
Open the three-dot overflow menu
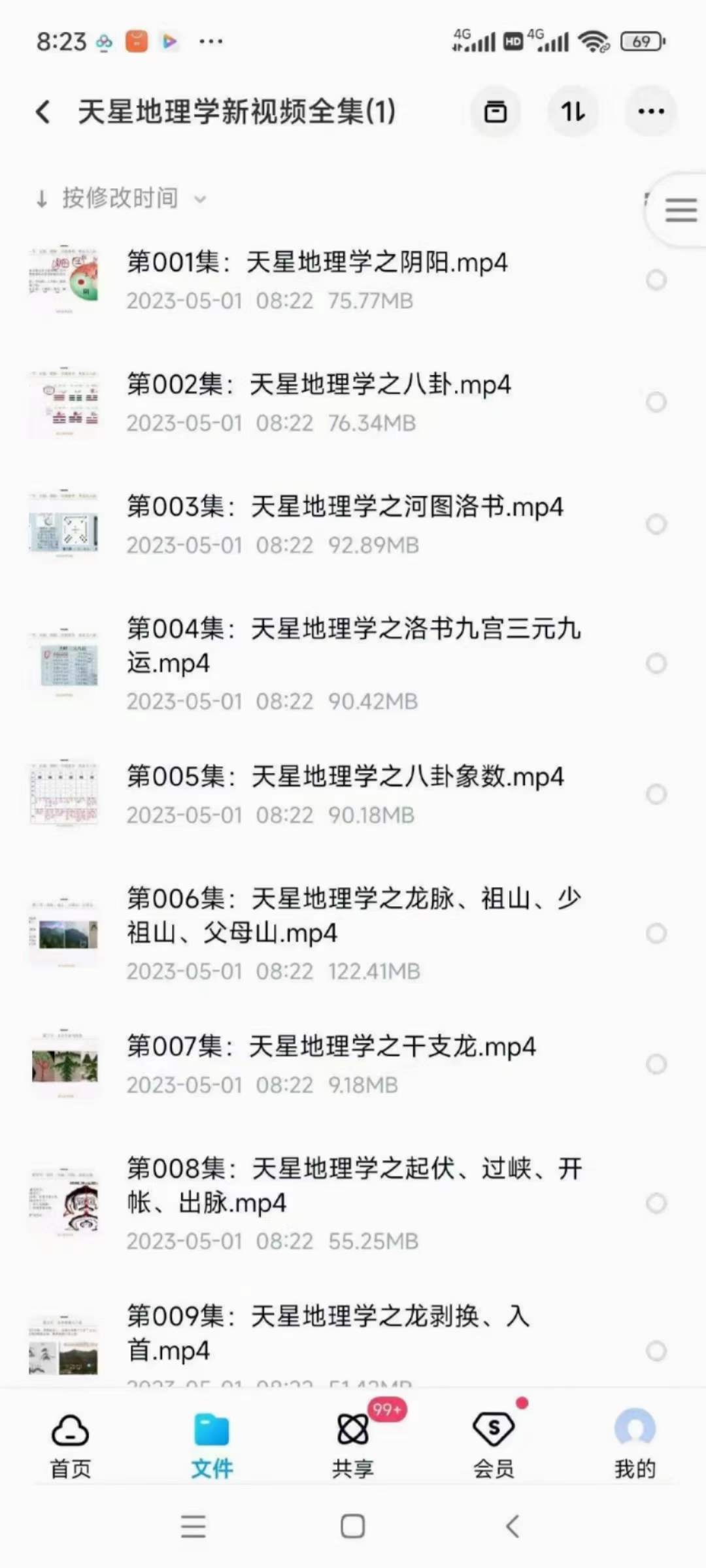(651, 112)
